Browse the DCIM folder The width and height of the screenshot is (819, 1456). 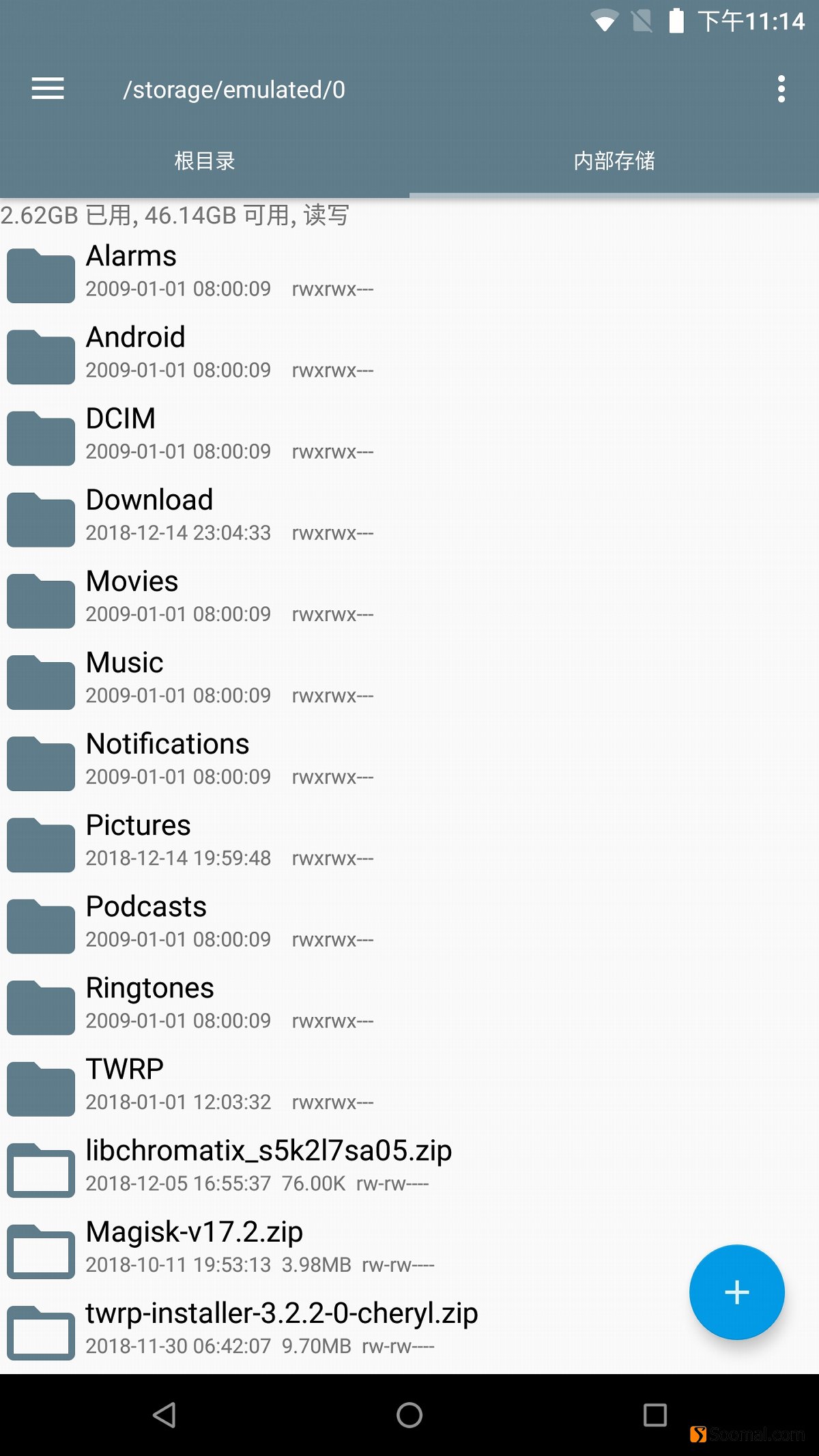point(205,434)
